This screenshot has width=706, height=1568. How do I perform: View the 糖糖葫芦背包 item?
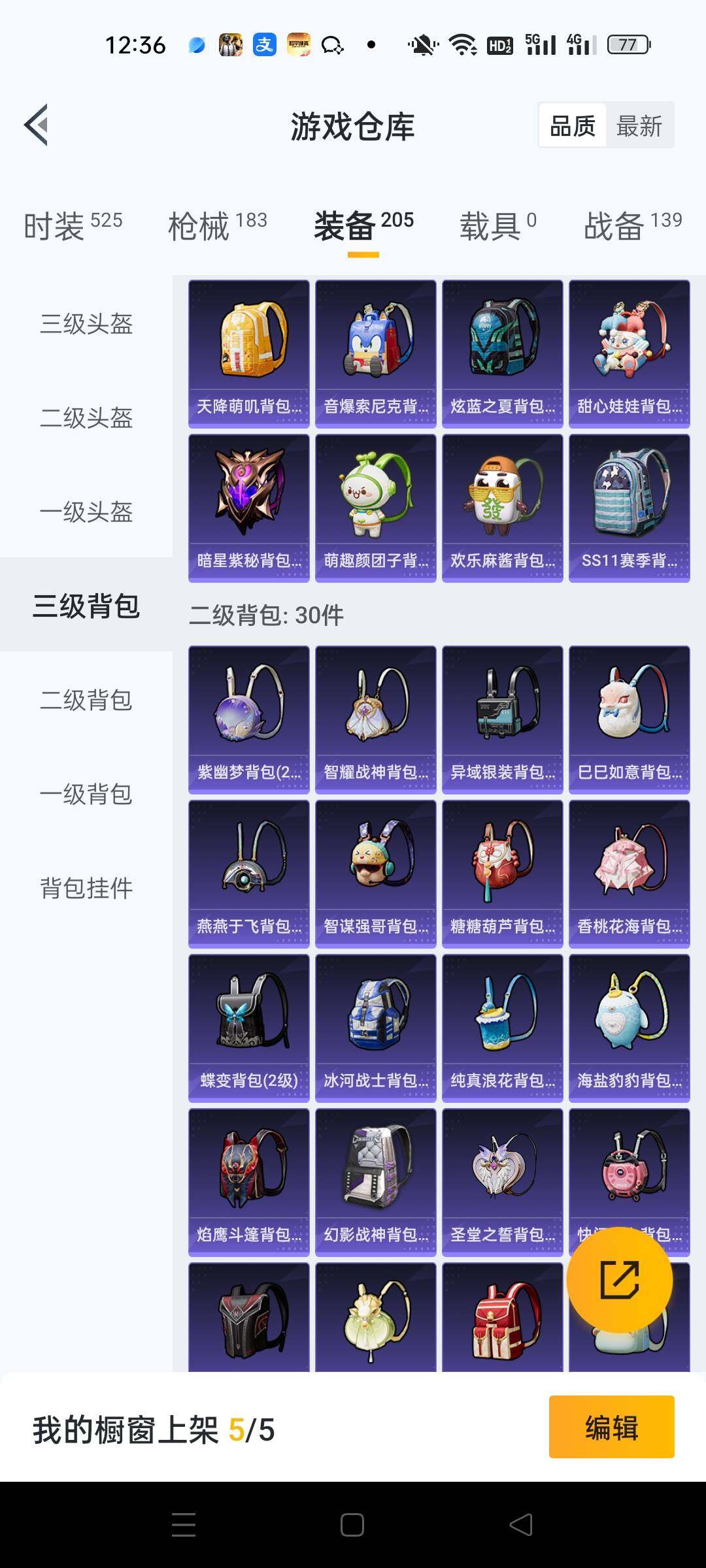[x=502, y=874]
